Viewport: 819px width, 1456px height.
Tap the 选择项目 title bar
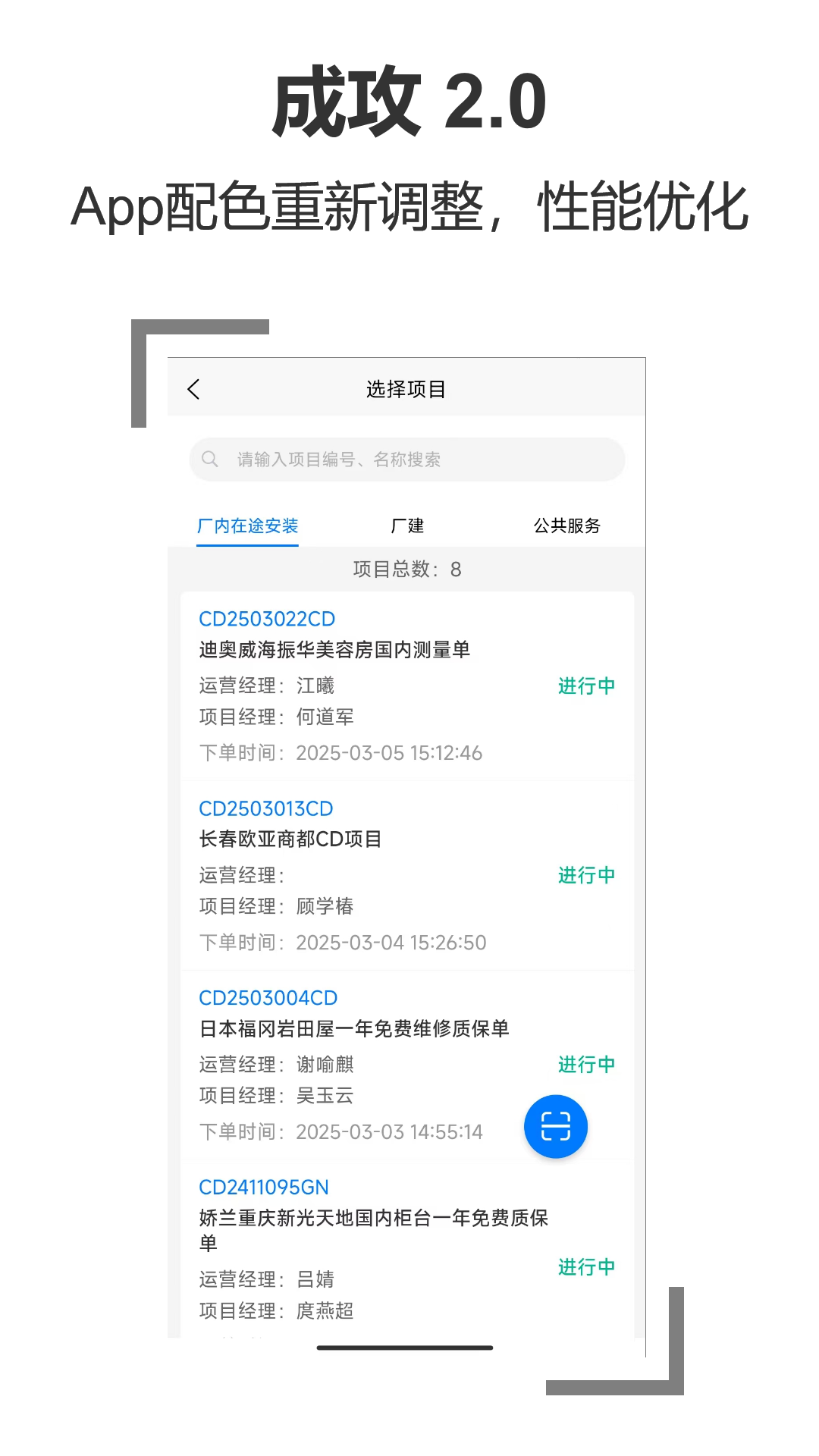tap(406, 388)
